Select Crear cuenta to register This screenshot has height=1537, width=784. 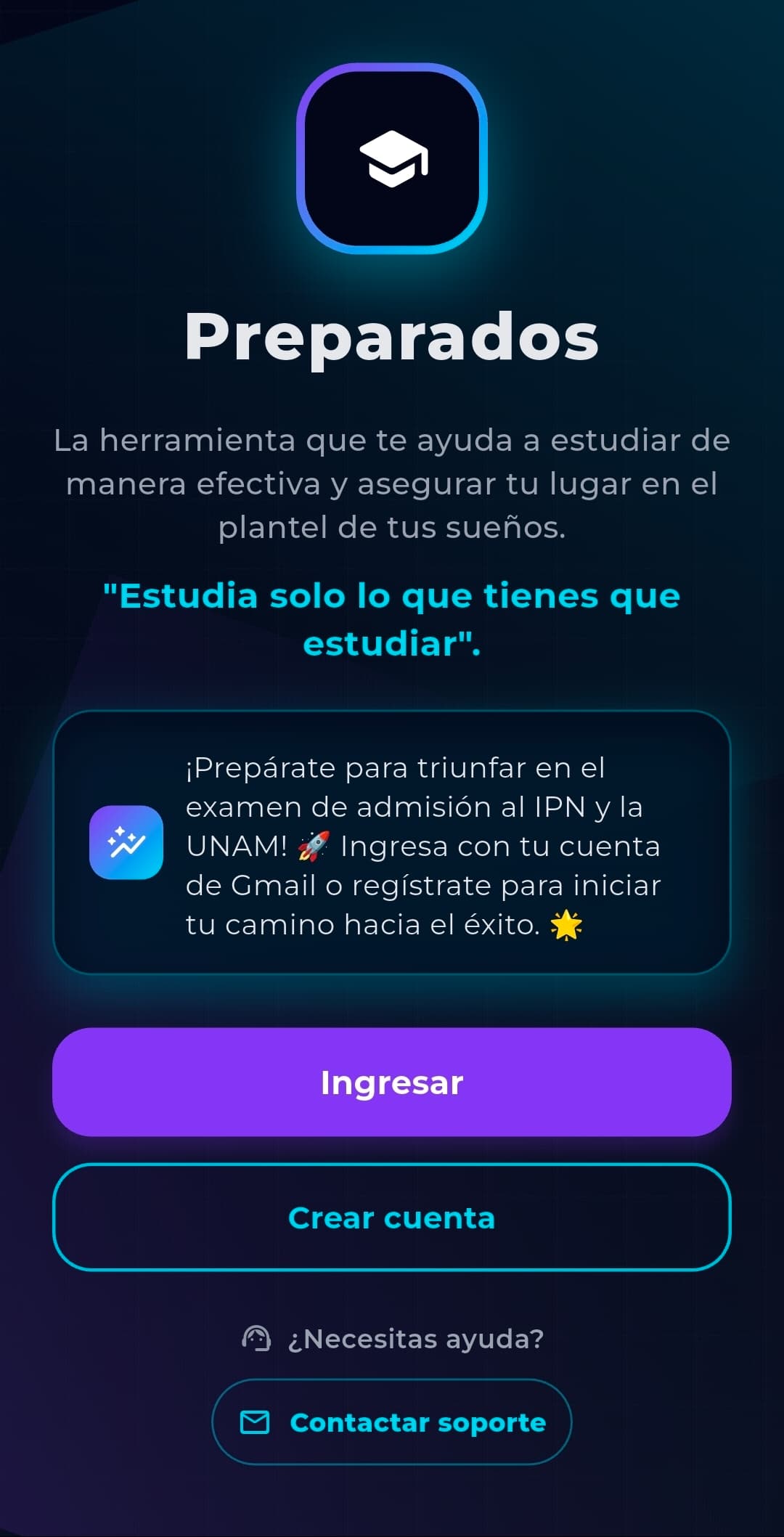tap(392, 1219)
